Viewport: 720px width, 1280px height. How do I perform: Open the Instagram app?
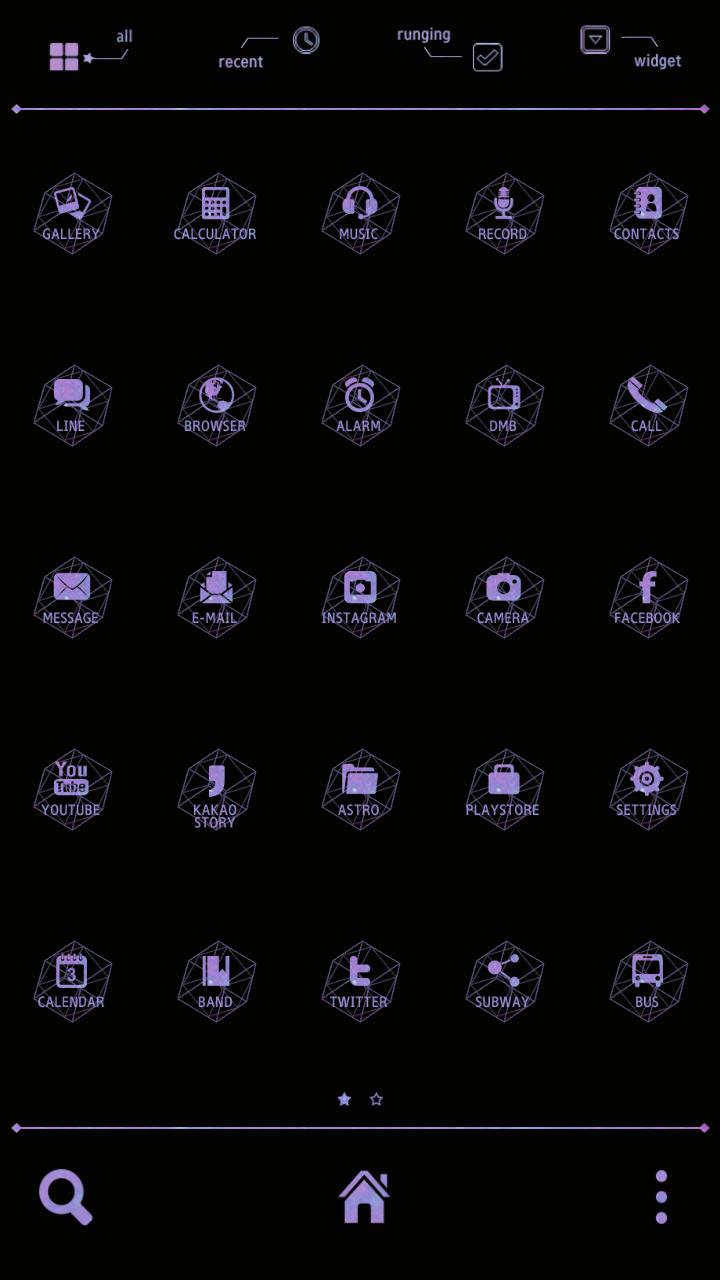[360, 596]
